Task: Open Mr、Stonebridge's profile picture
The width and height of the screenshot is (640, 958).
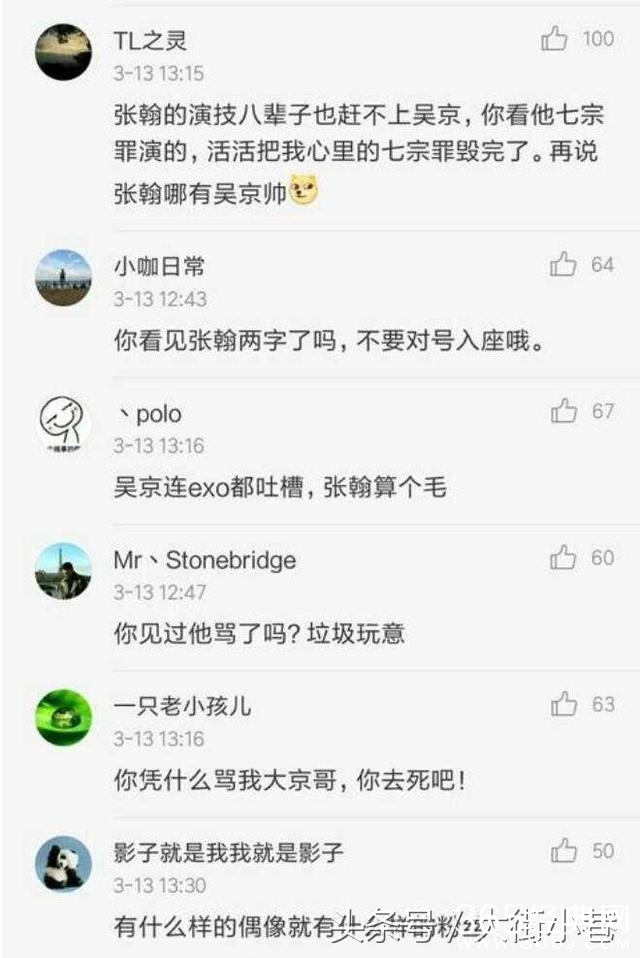Action: coord(64,570)
